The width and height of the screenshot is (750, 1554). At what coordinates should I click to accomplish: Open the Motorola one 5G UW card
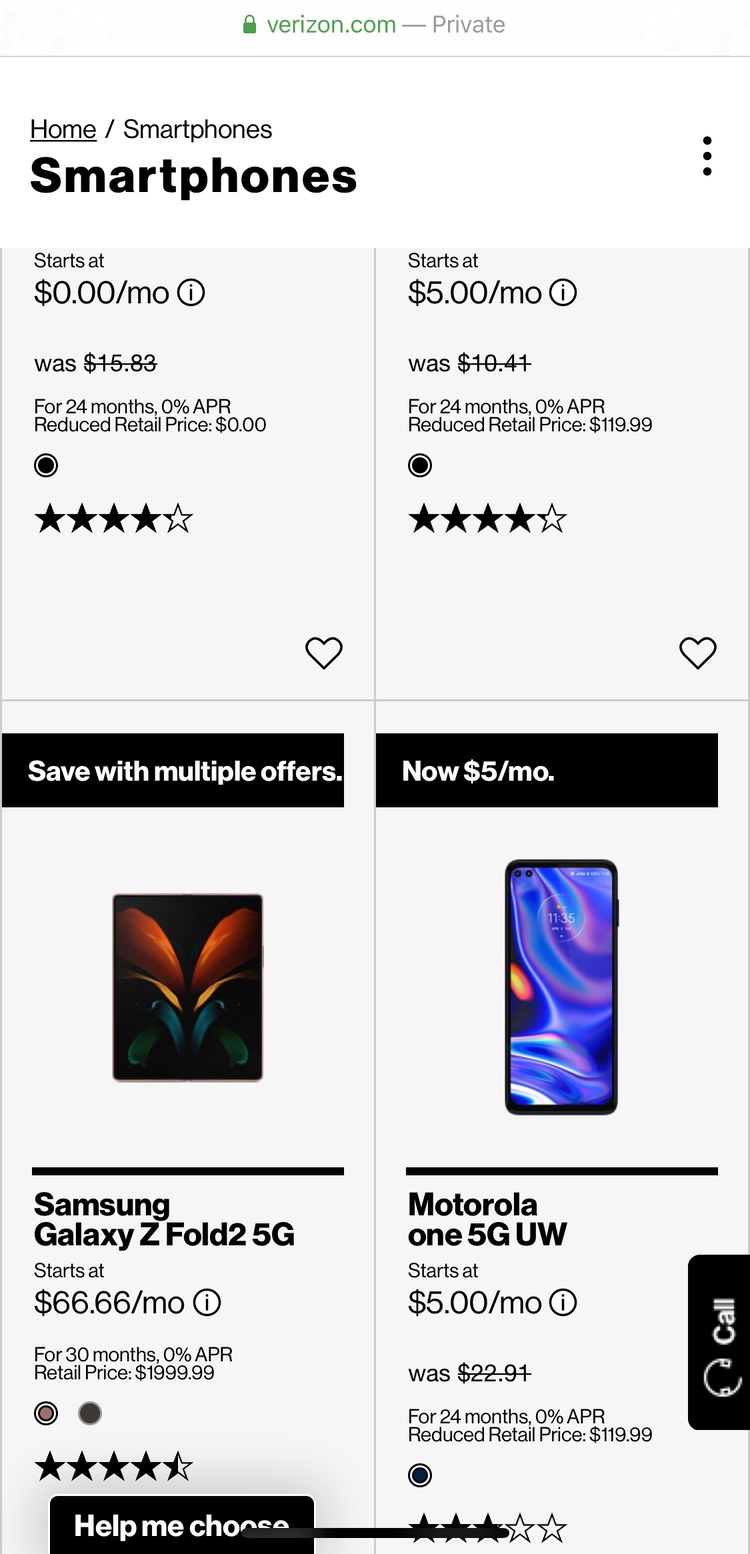[487, 1219]
